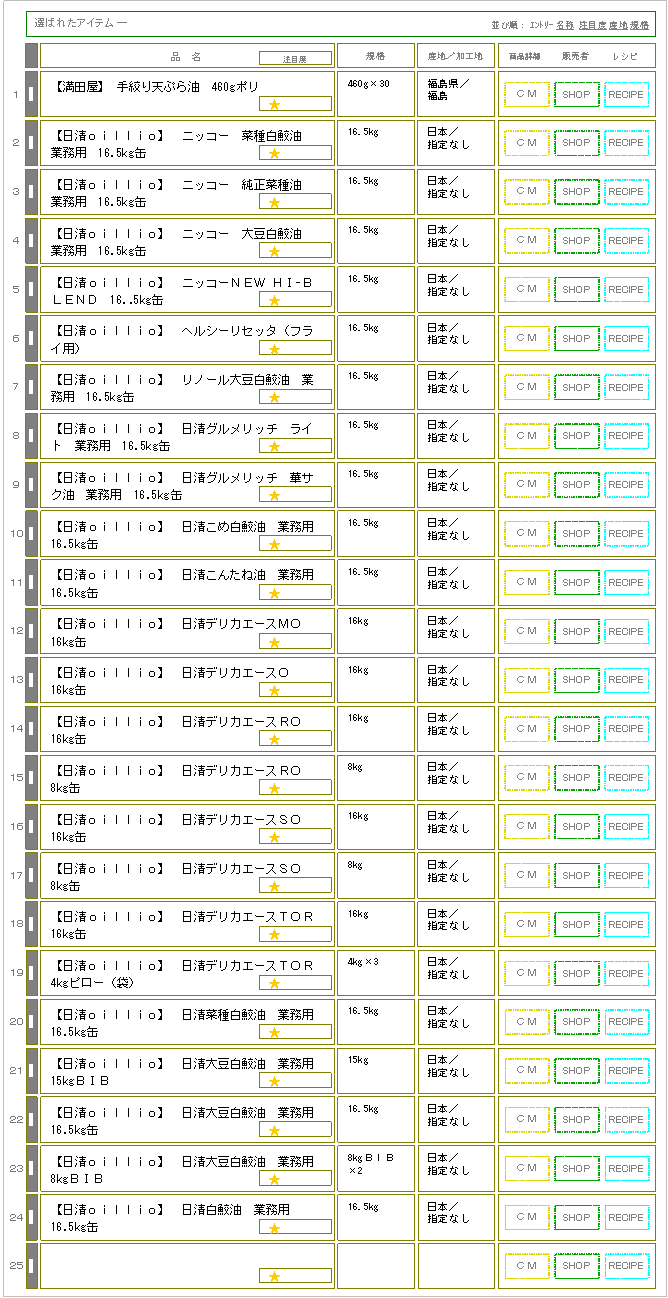
Task: View RECIPE for 満田屋 手絞り天ぷら油
Action: point(626,94)
